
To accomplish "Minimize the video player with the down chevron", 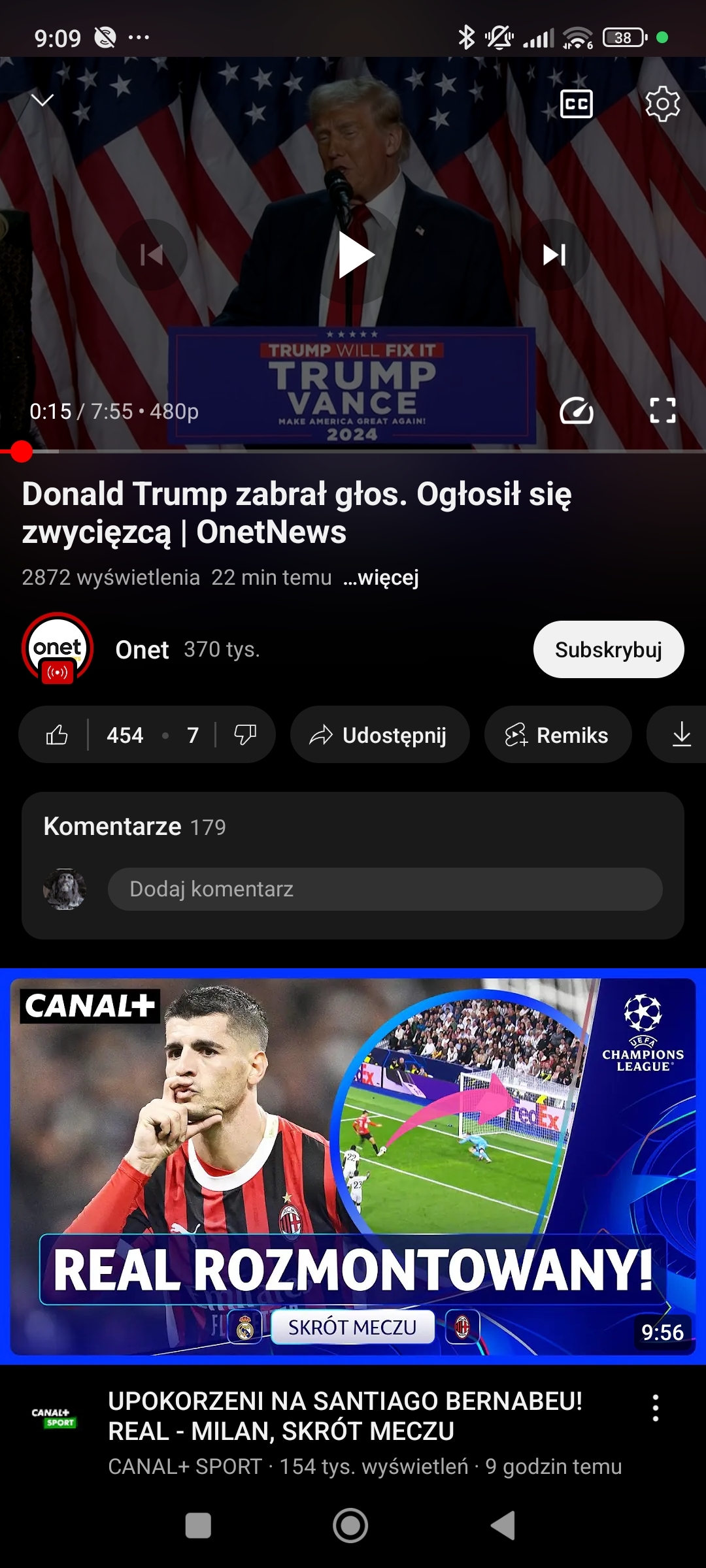I will pos(43,100).
